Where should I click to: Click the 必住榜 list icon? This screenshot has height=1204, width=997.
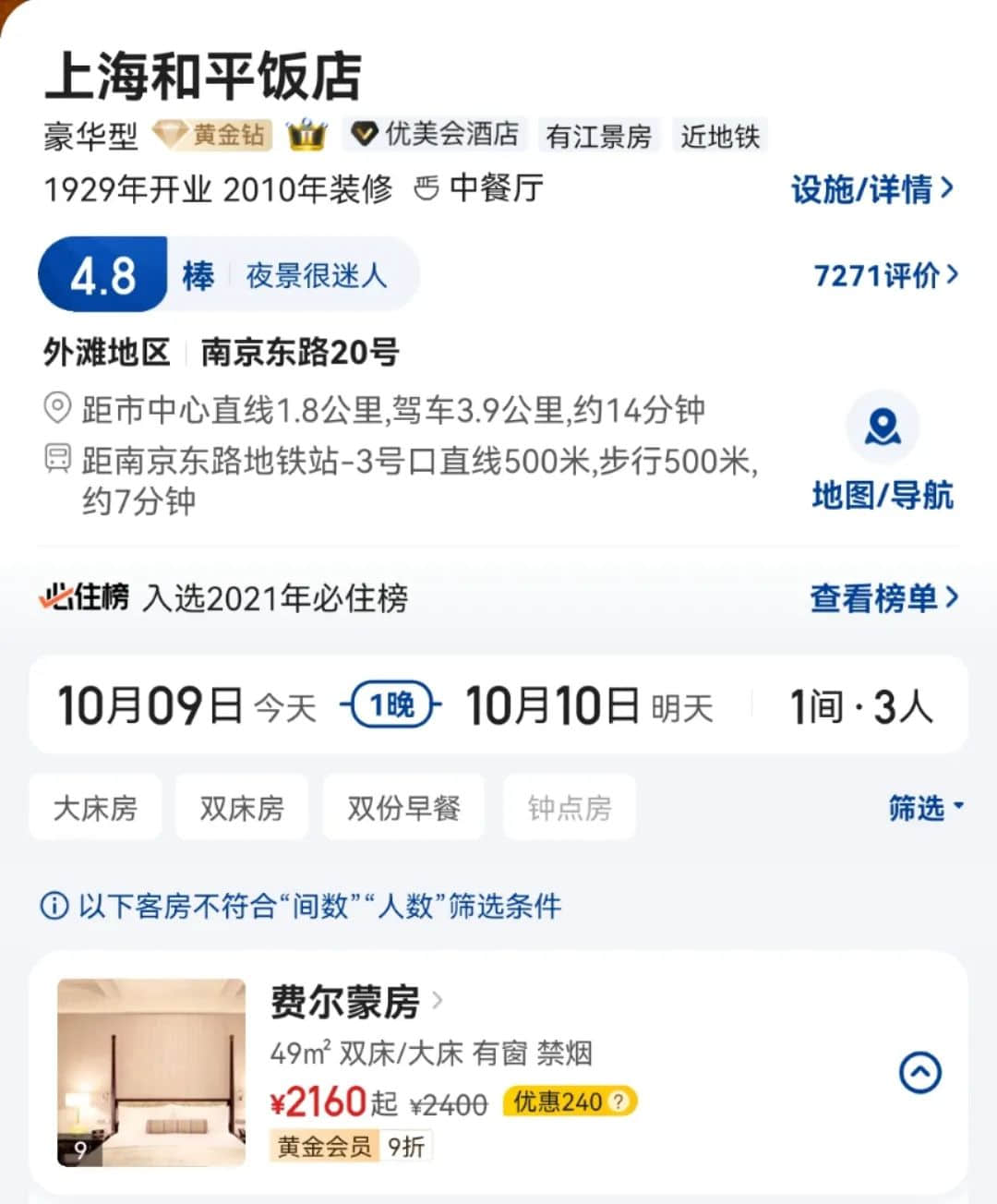(x=83, y=597)
